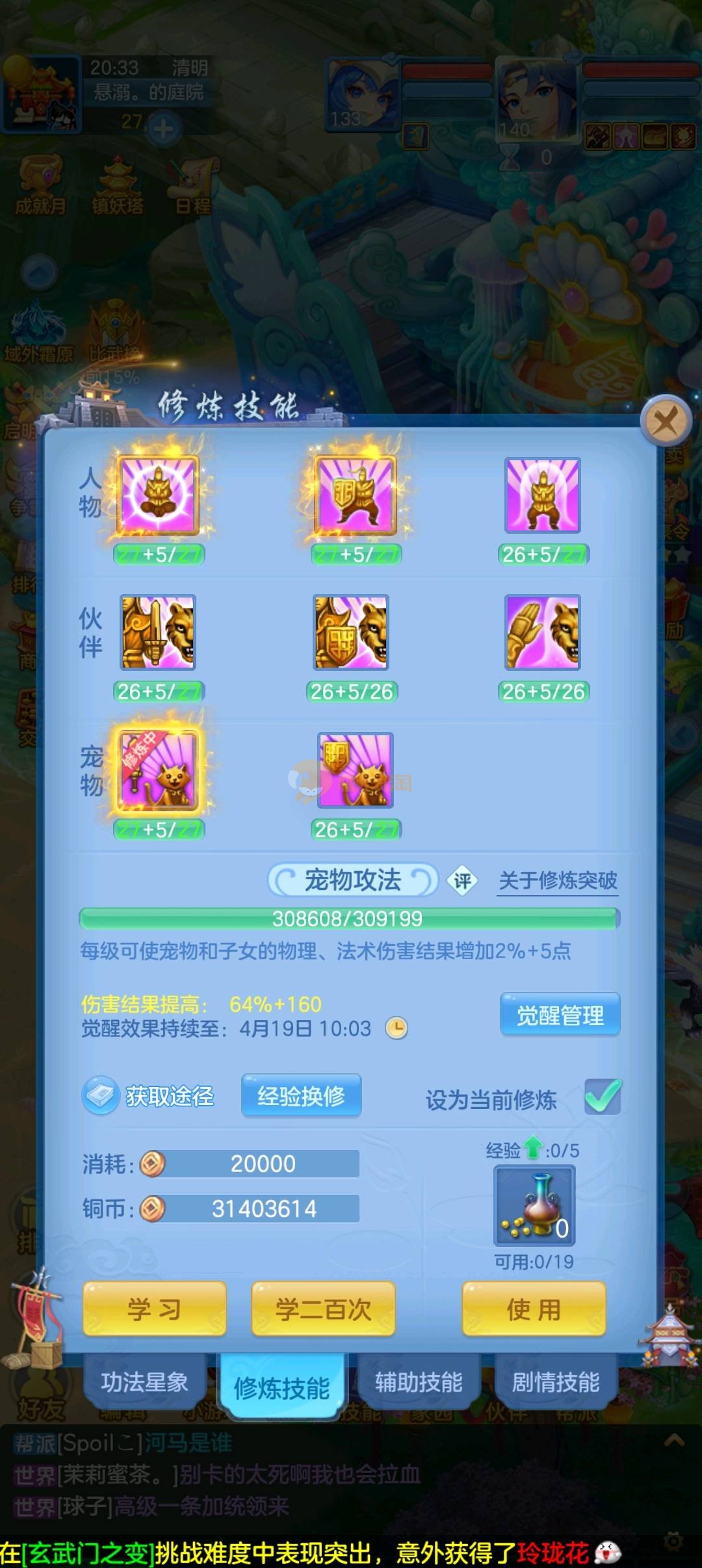The width and height of the screenshot is (702, 1568).
Task: Tap 学二百次 to learn 200 times
Action: (323, 1309)
